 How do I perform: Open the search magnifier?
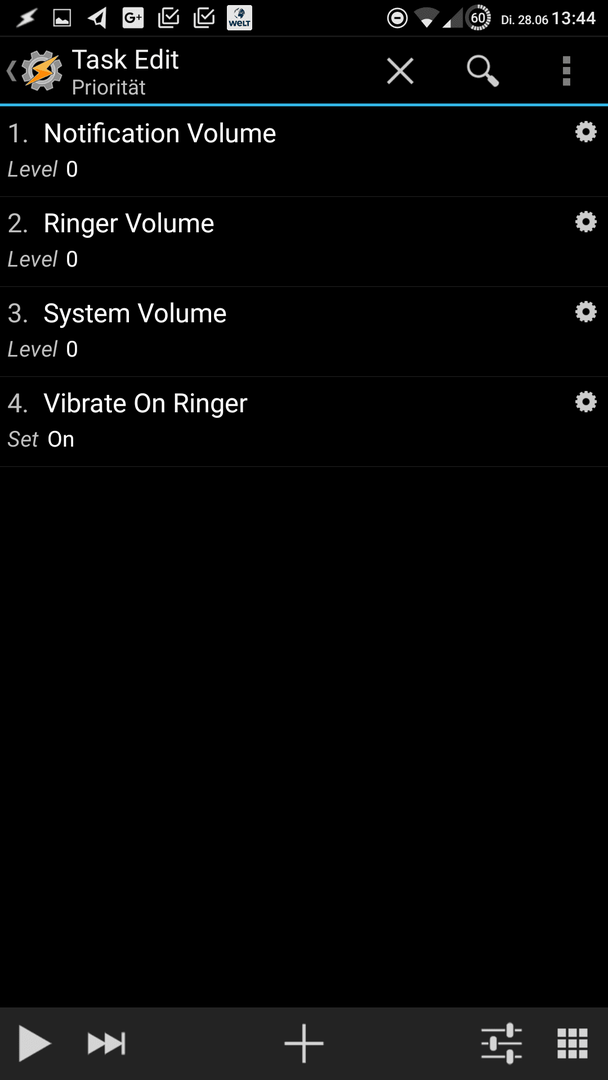pyautogui.click(x=483, y=71)
